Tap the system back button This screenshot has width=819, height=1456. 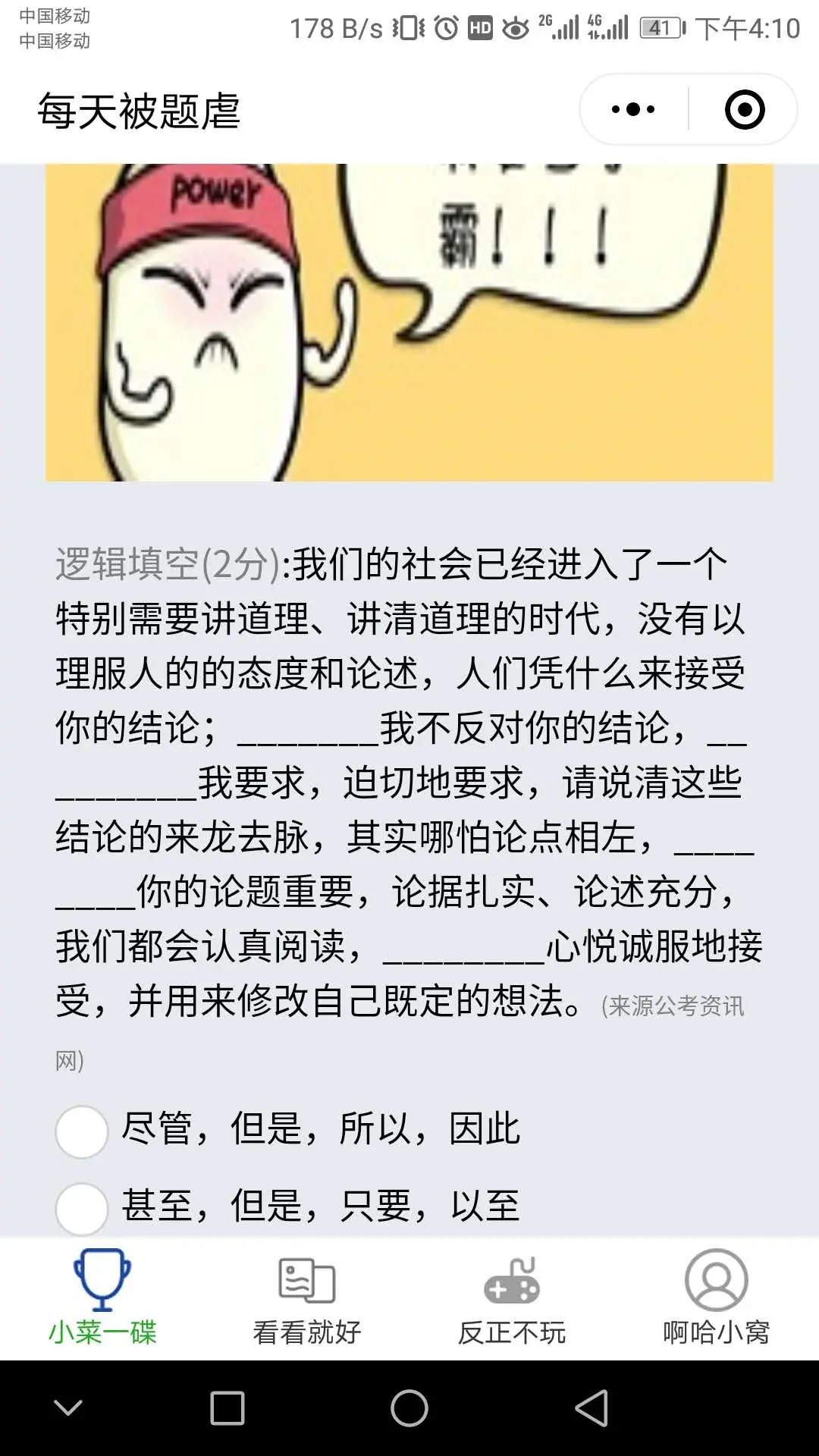pos(591,1408)
